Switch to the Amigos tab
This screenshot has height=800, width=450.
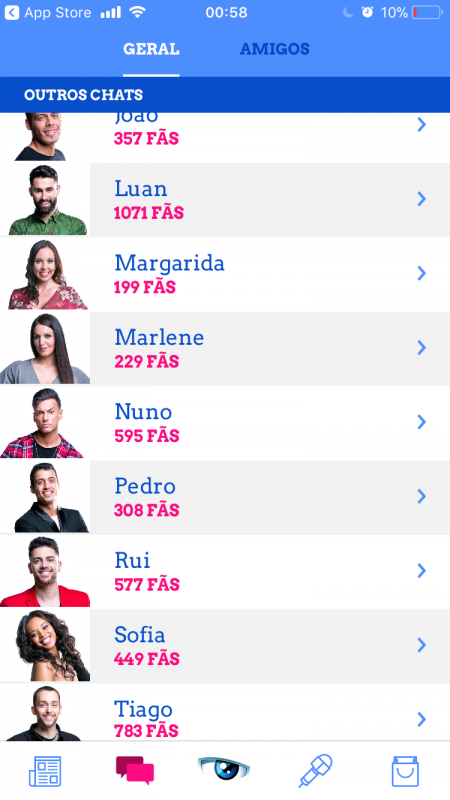point(274,49)
